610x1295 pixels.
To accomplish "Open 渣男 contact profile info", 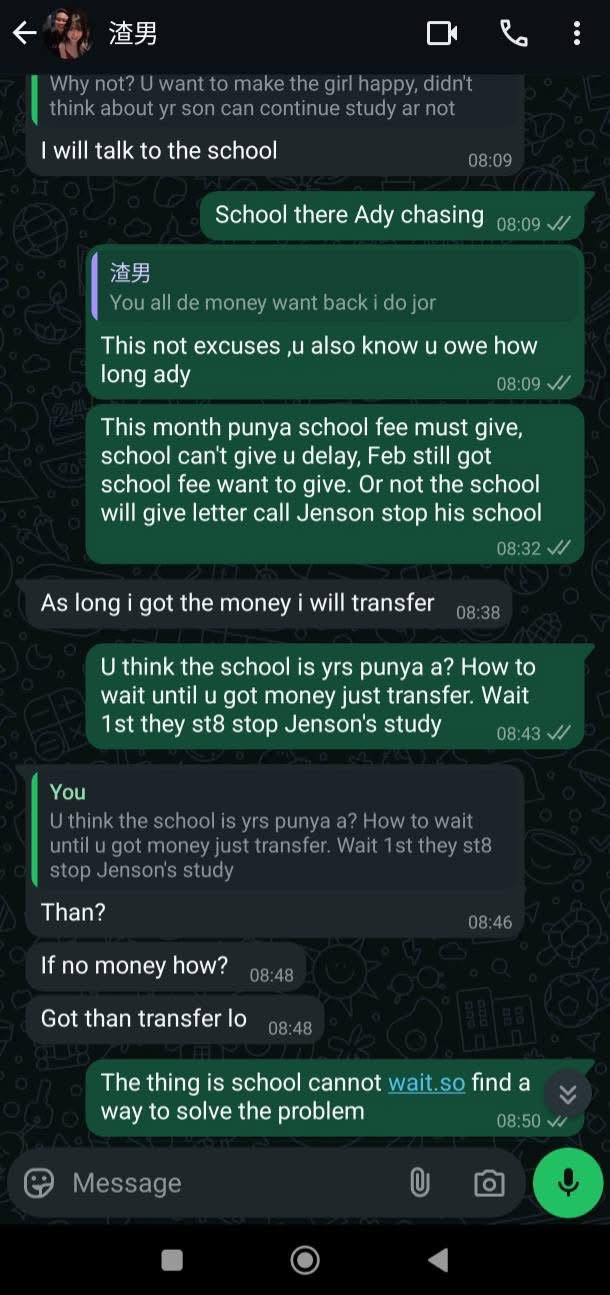I will pos(133,33).
